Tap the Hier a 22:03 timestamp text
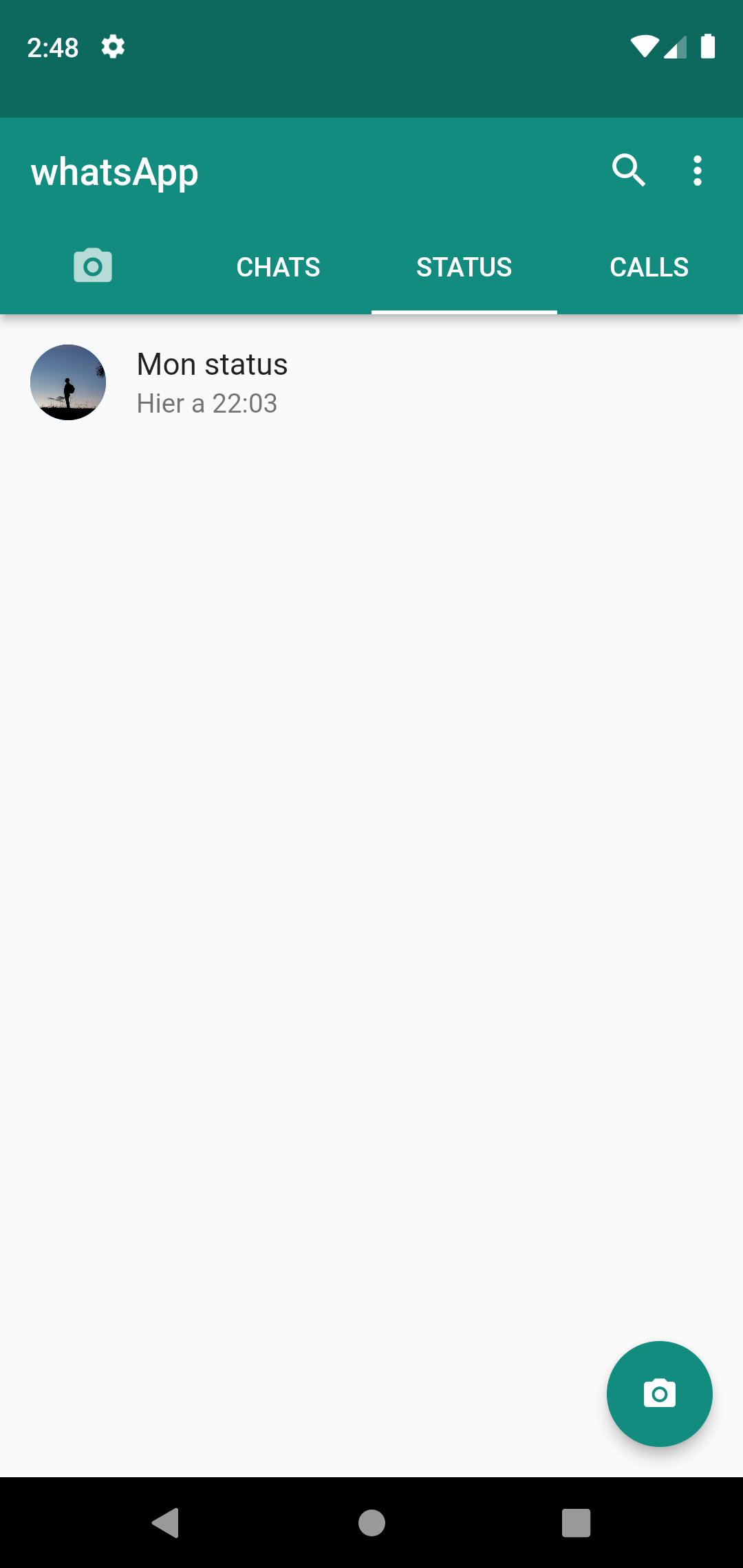The width and height of the screenshot is (743, 1568). point(206,404)
